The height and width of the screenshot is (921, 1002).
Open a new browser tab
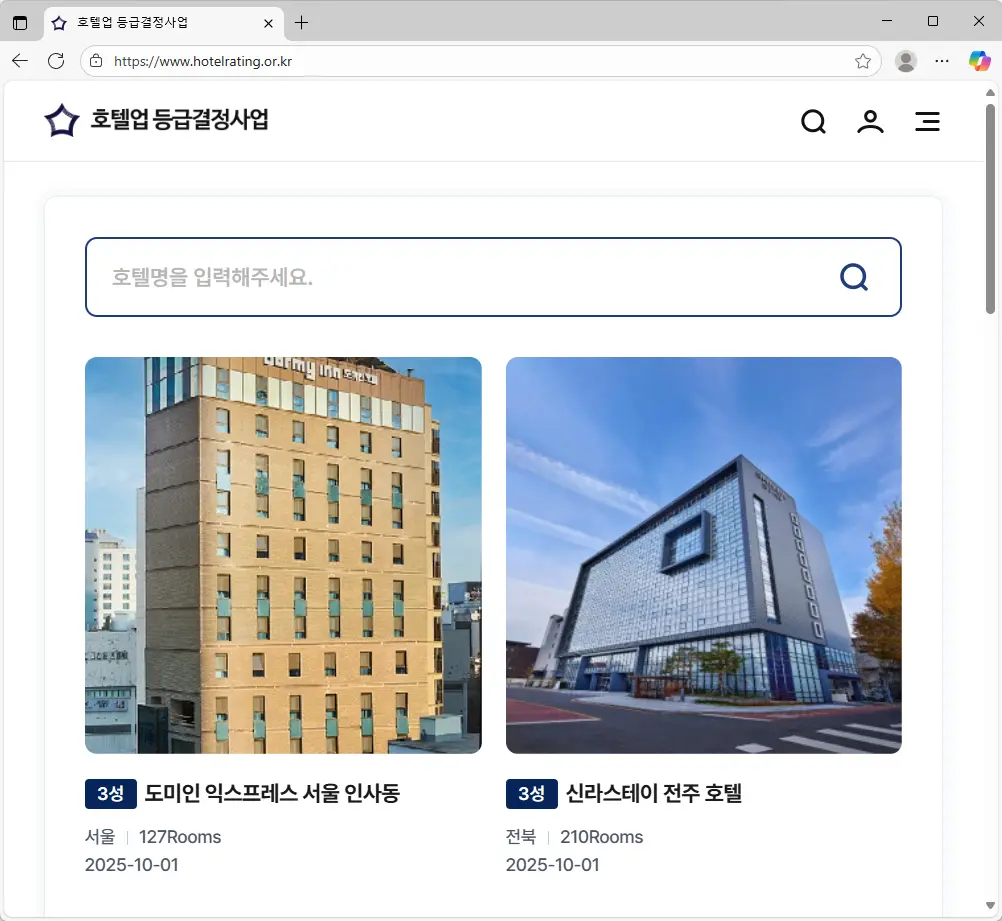(301, 22)
